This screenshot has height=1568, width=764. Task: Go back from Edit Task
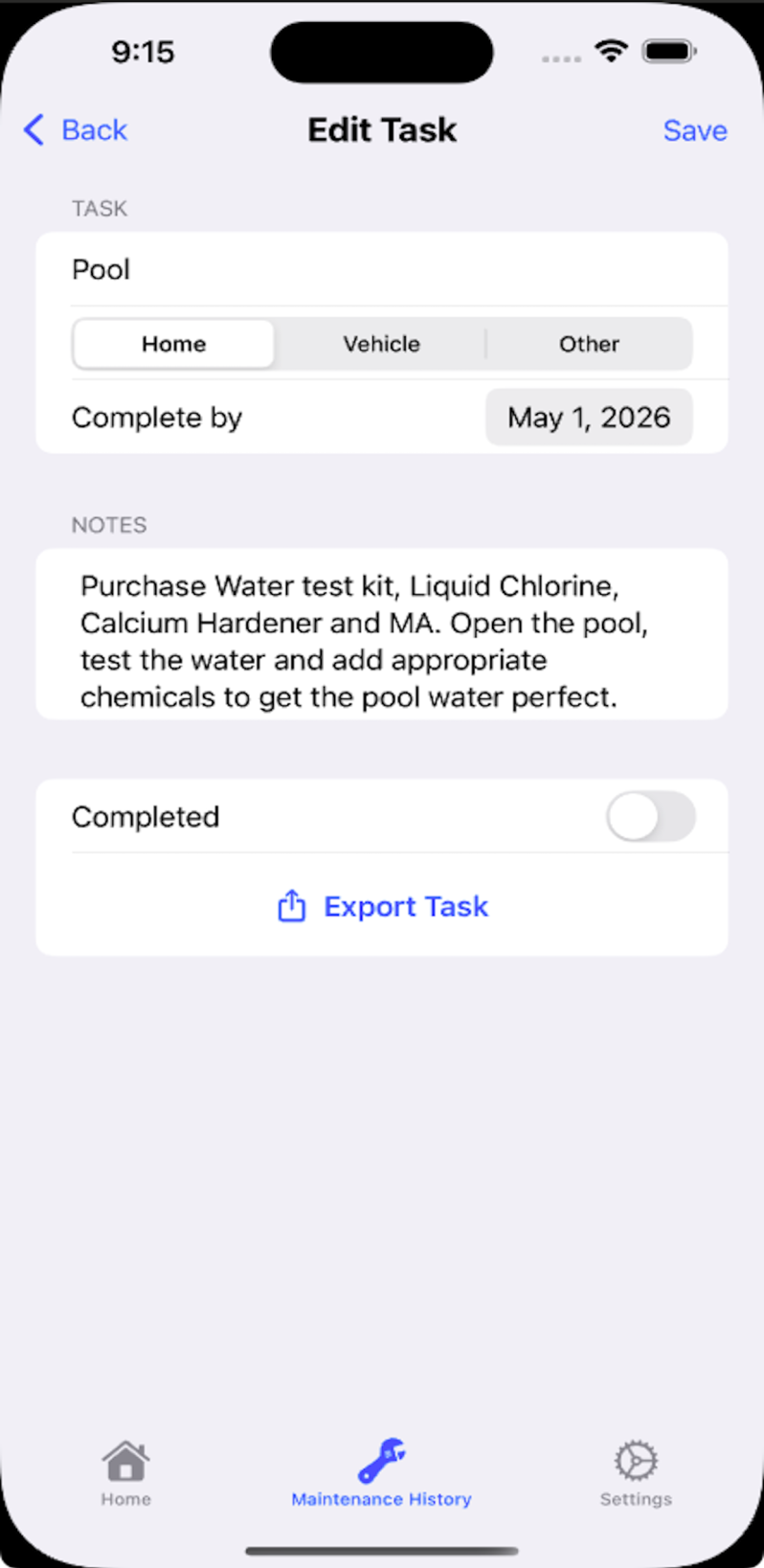[x=77, y=130]
